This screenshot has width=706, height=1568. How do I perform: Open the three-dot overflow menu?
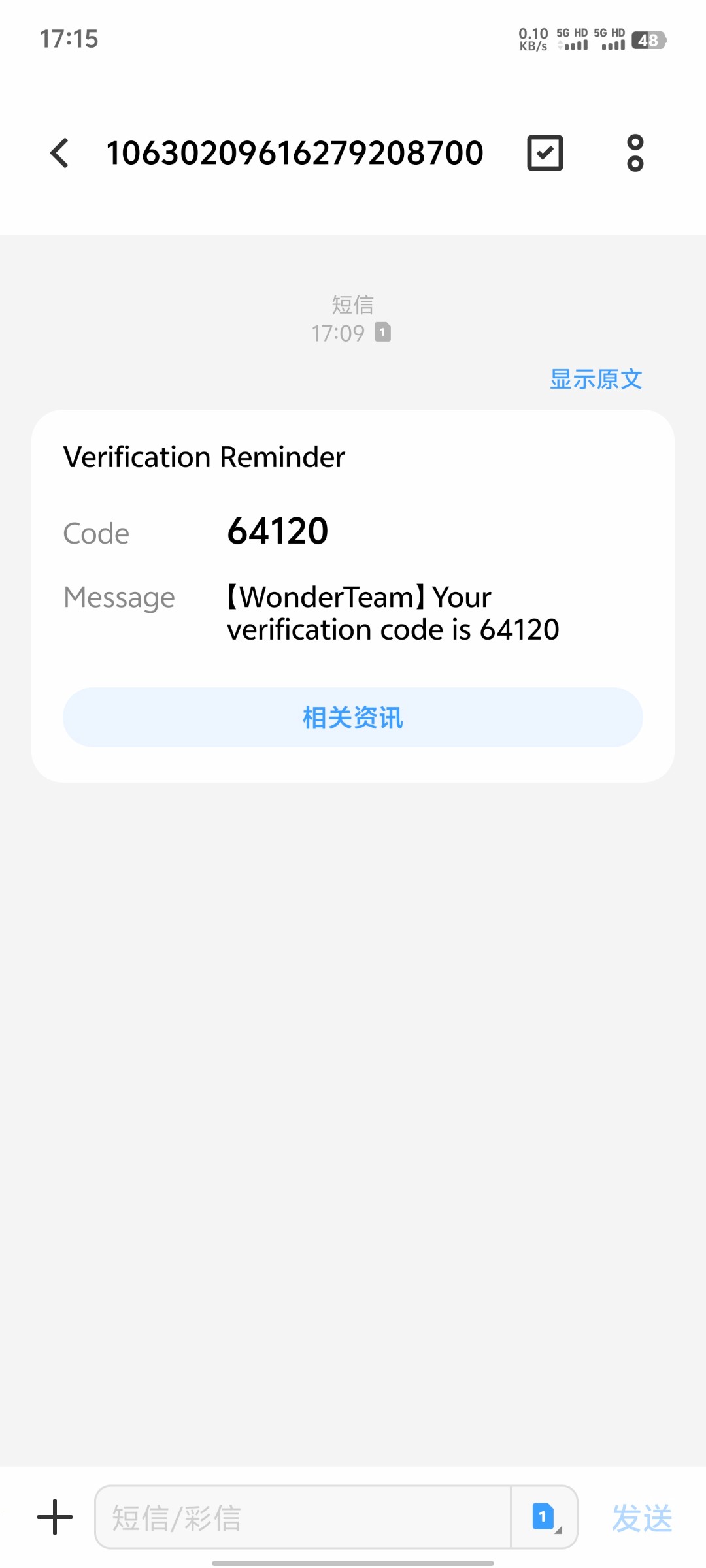click(635, 153)
